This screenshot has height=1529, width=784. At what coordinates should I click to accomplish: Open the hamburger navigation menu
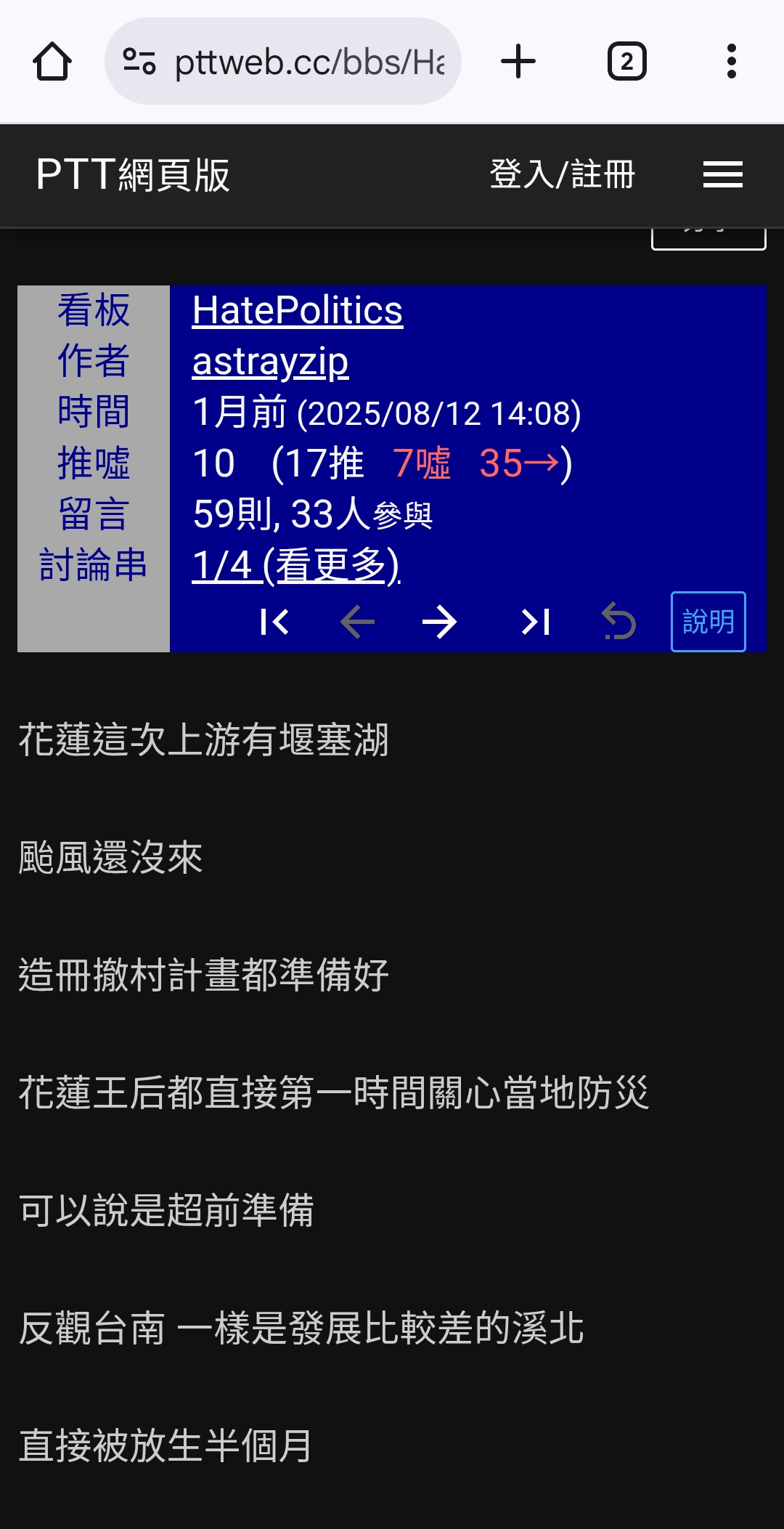[723, 175]
